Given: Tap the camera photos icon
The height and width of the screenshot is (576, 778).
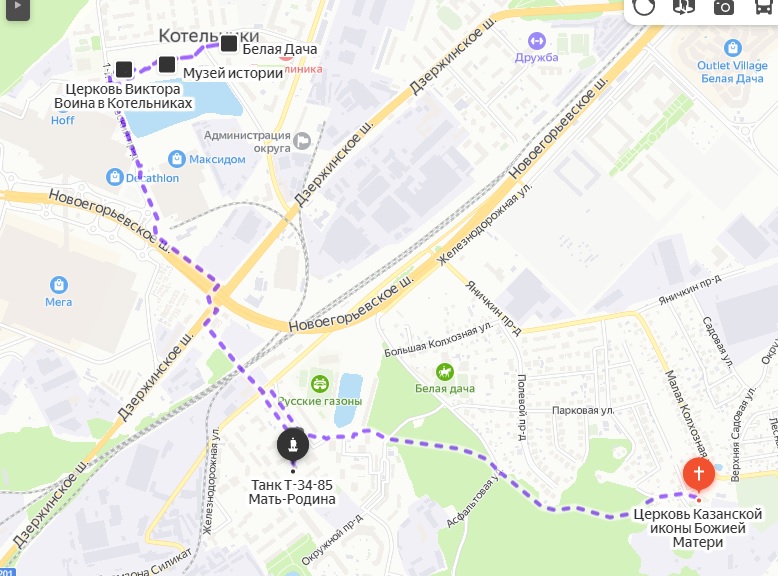Looking at the screenshot, I should [723, 6].
